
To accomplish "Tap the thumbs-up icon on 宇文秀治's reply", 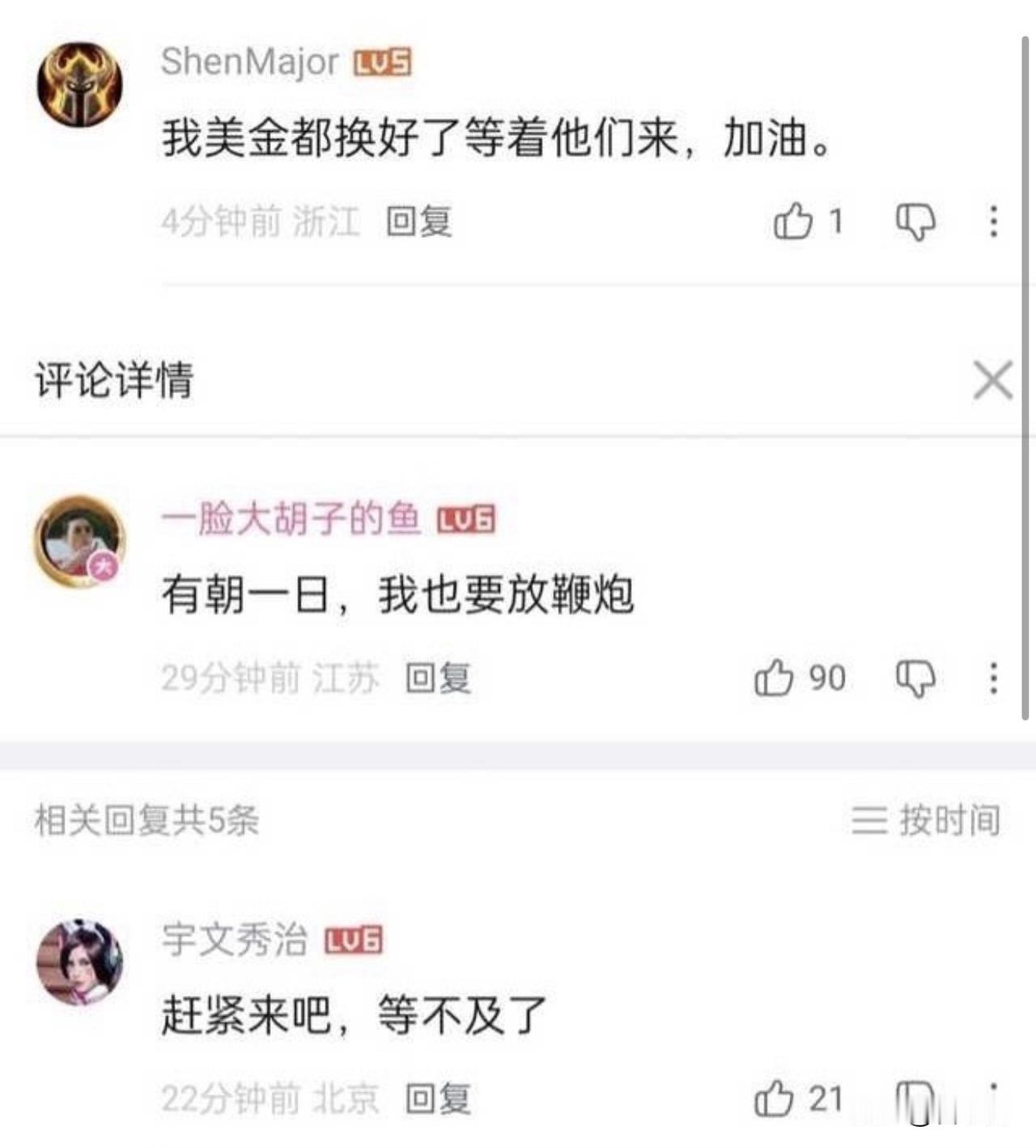I will tap(773, 1099).
